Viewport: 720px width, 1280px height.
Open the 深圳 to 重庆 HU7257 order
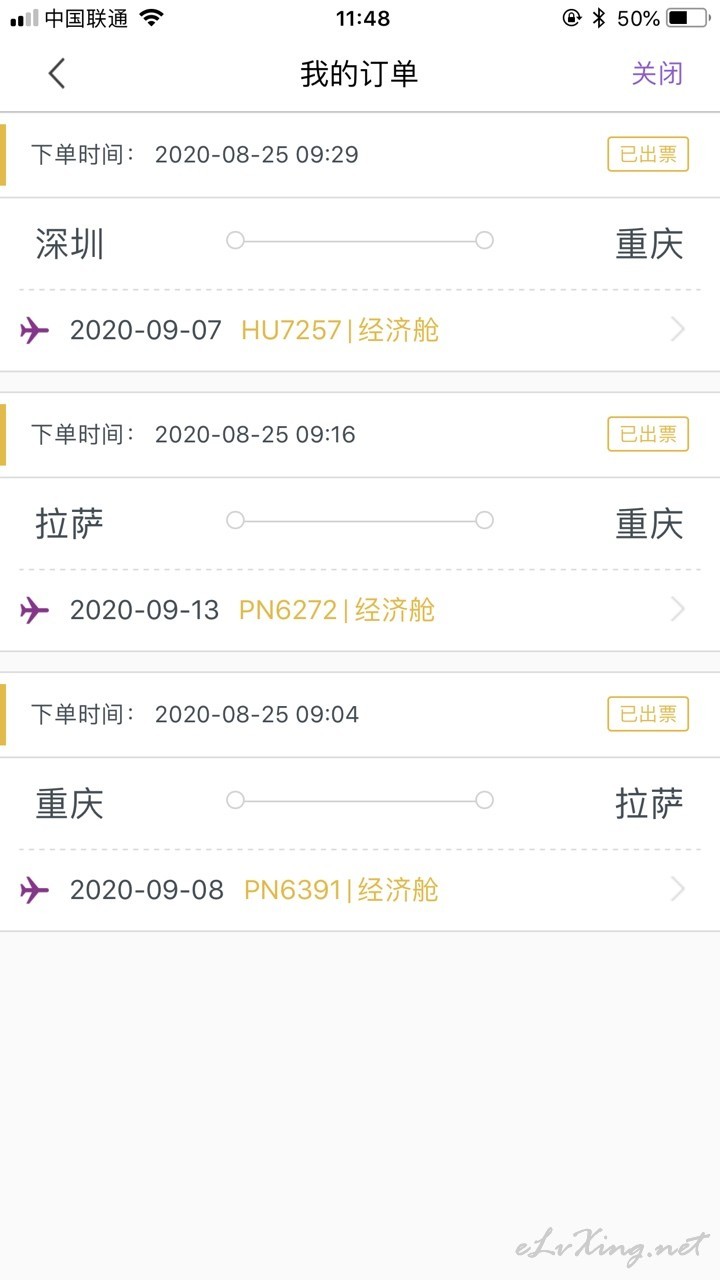click(360, 285)
